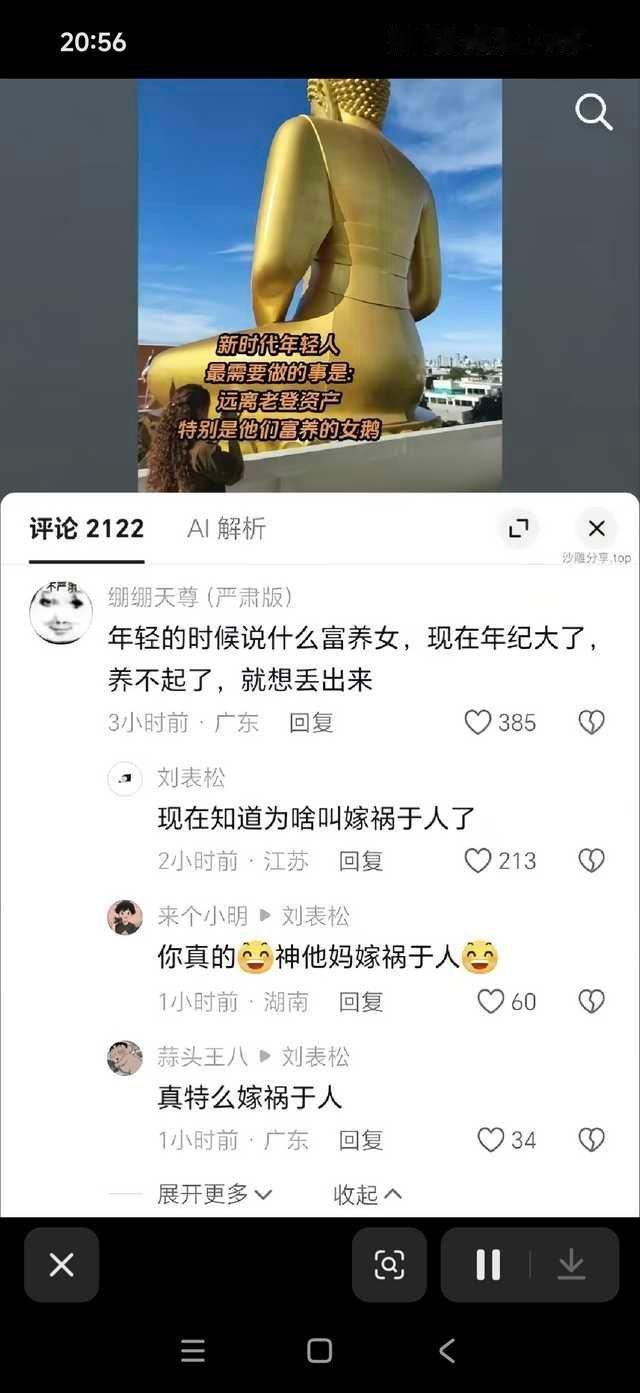Expand more replies with 展开更多
The height and width of the screenshot is (1393, 640).
(x=215, y=1193)
